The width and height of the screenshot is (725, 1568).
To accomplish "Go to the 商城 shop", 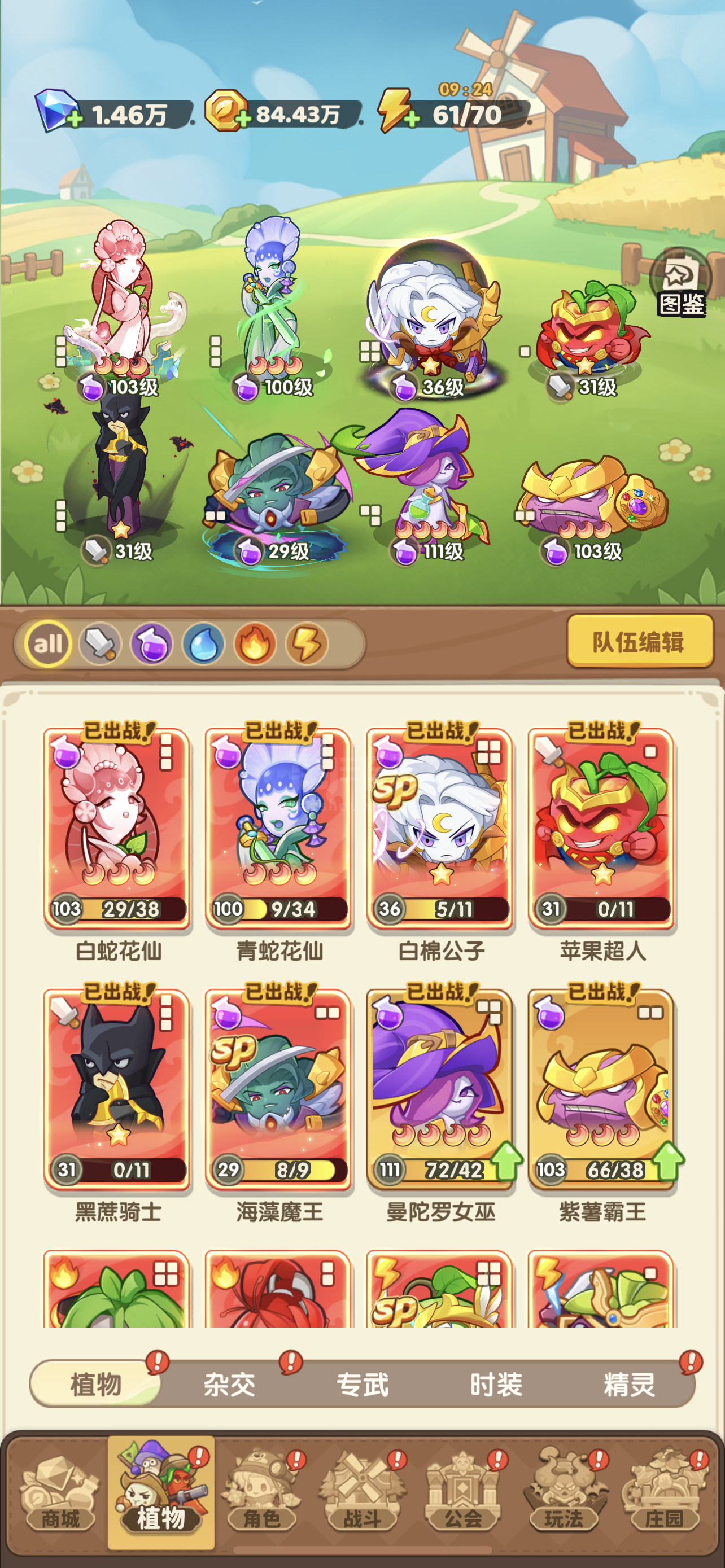I will tap(60, 1493).
